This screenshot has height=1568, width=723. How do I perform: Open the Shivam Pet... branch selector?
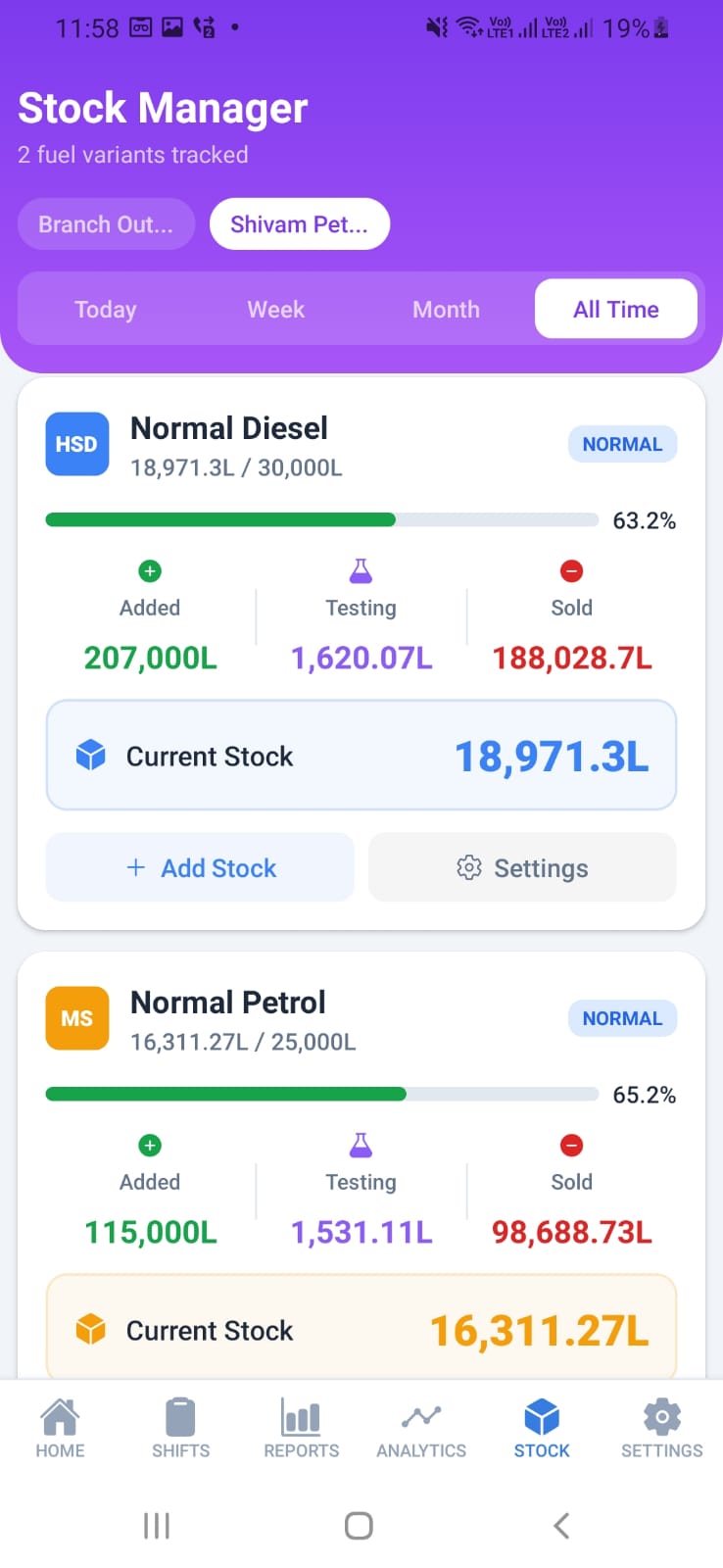299,223
